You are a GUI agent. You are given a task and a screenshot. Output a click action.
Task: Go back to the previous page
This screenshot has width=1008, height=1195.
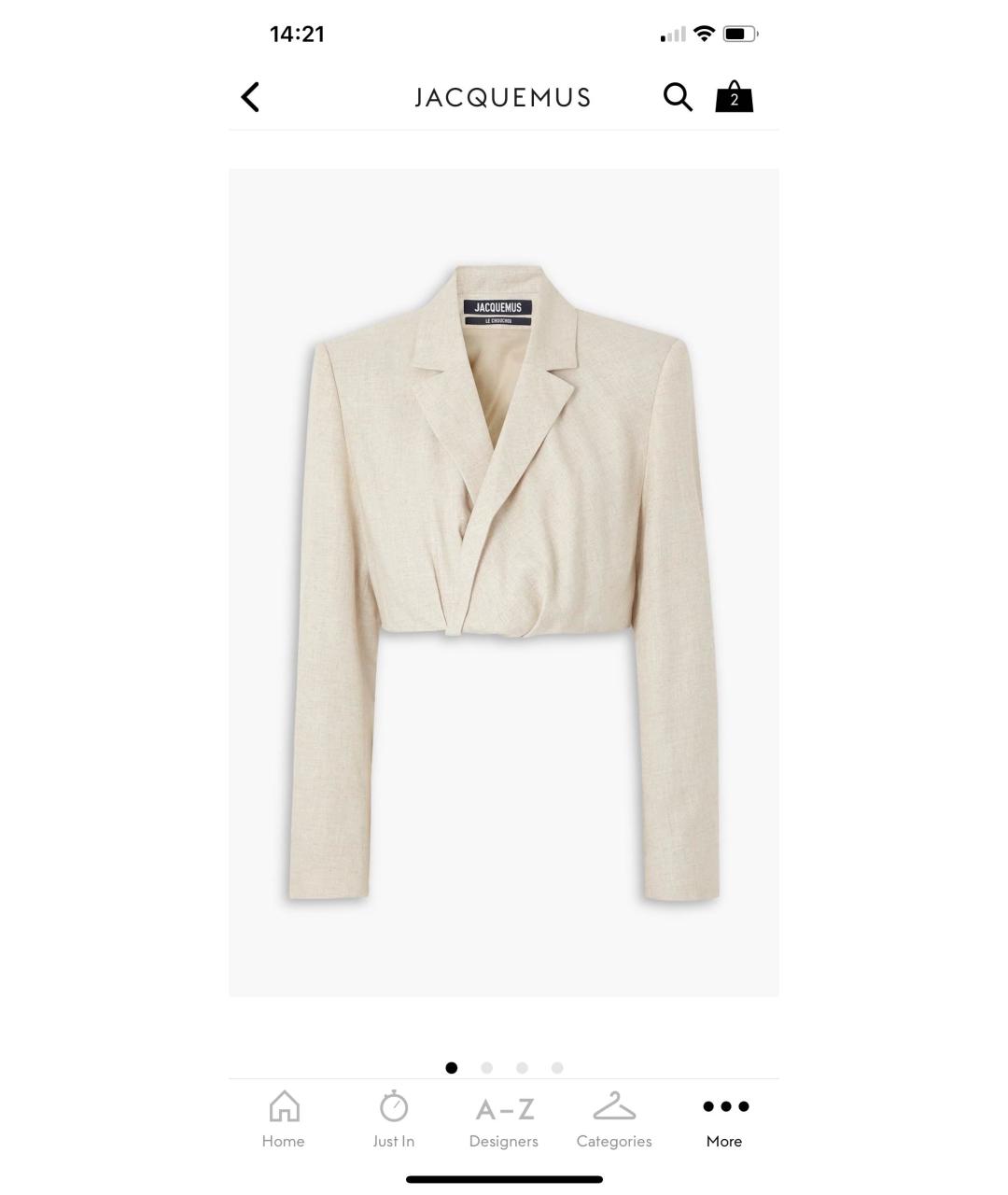[250, 97]
